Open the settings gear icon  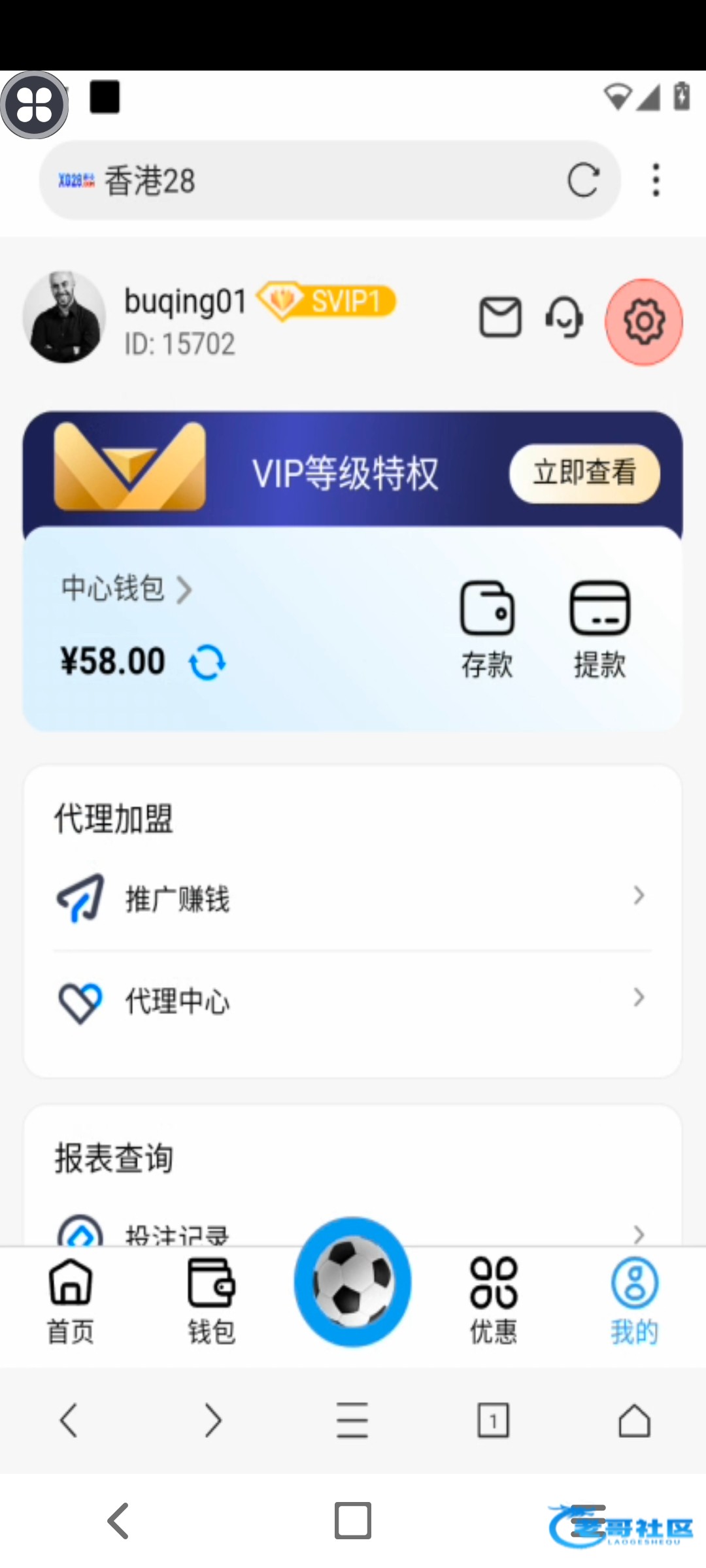(644, 321)
